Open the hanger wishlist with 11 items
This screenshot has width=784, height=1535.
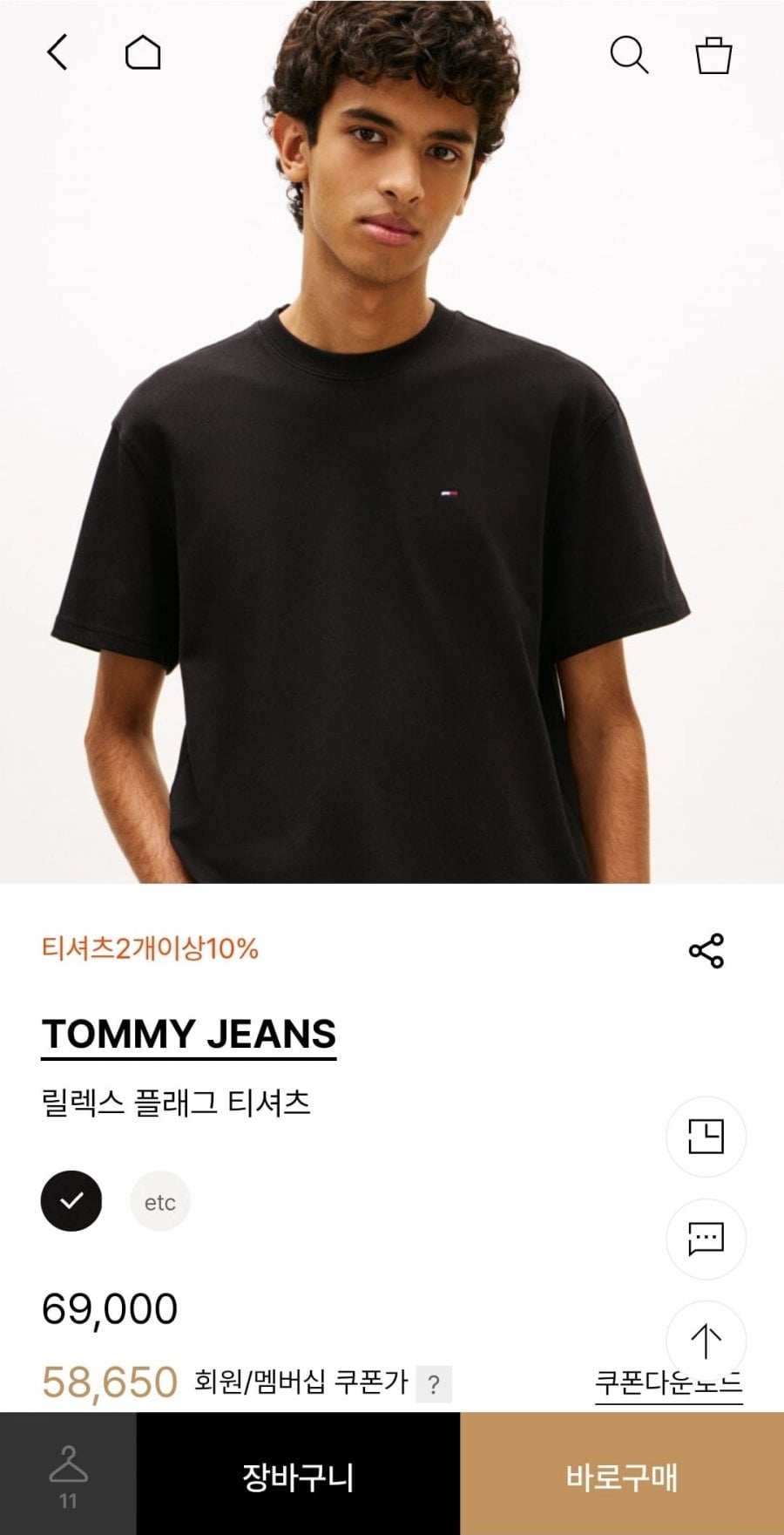click(68, 1474)
